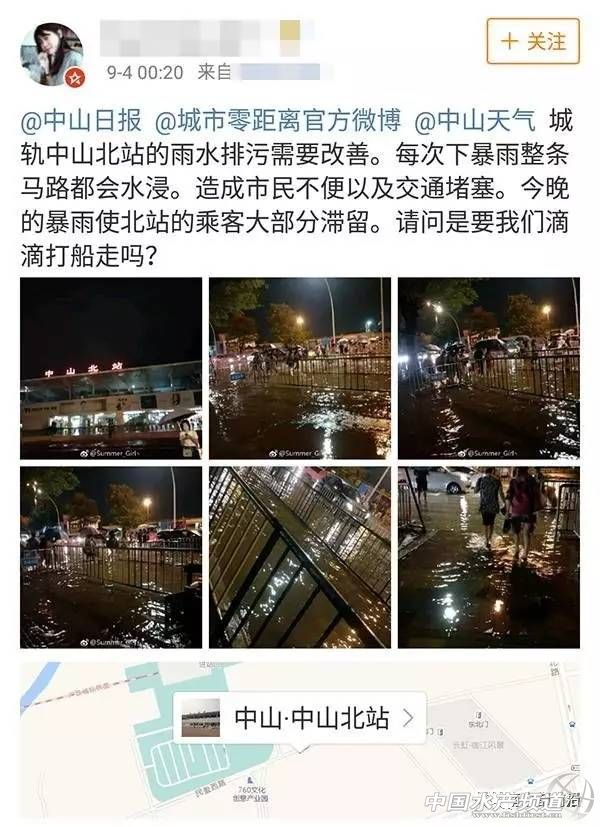
Task: Open the photo of people wading through water
Action: coord(488,557)
